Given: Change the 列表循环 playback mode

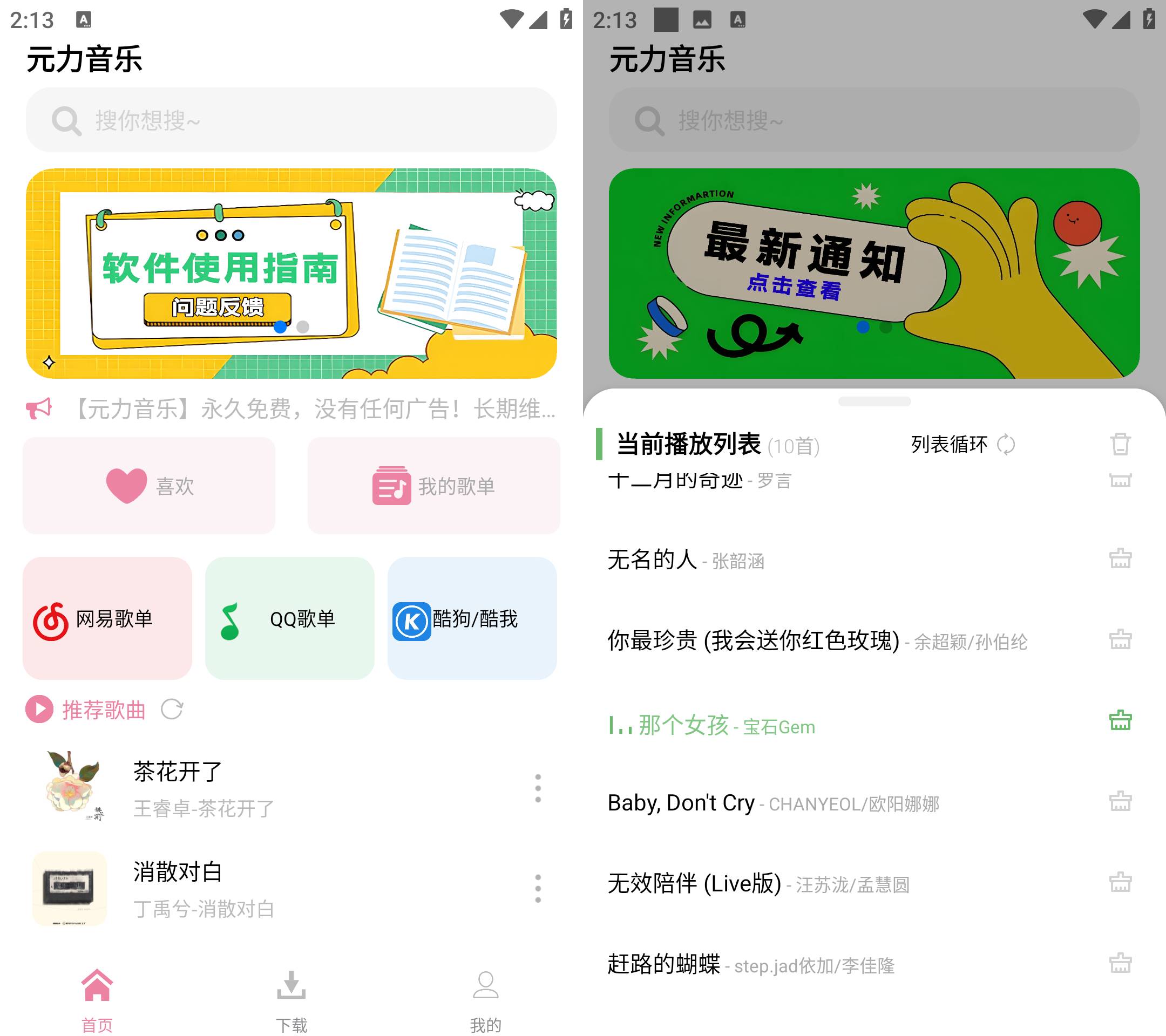Looking at the screenshot, I should coord(963,444).
